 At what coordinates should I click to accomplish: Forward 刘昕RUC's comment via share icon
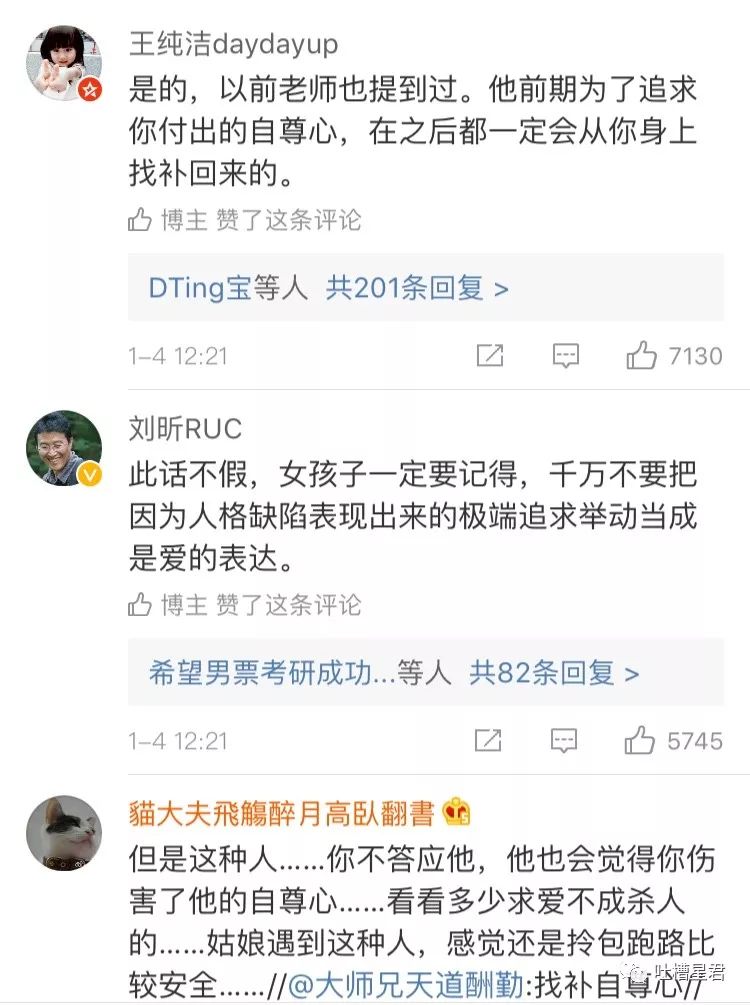[x=487, y=741]
